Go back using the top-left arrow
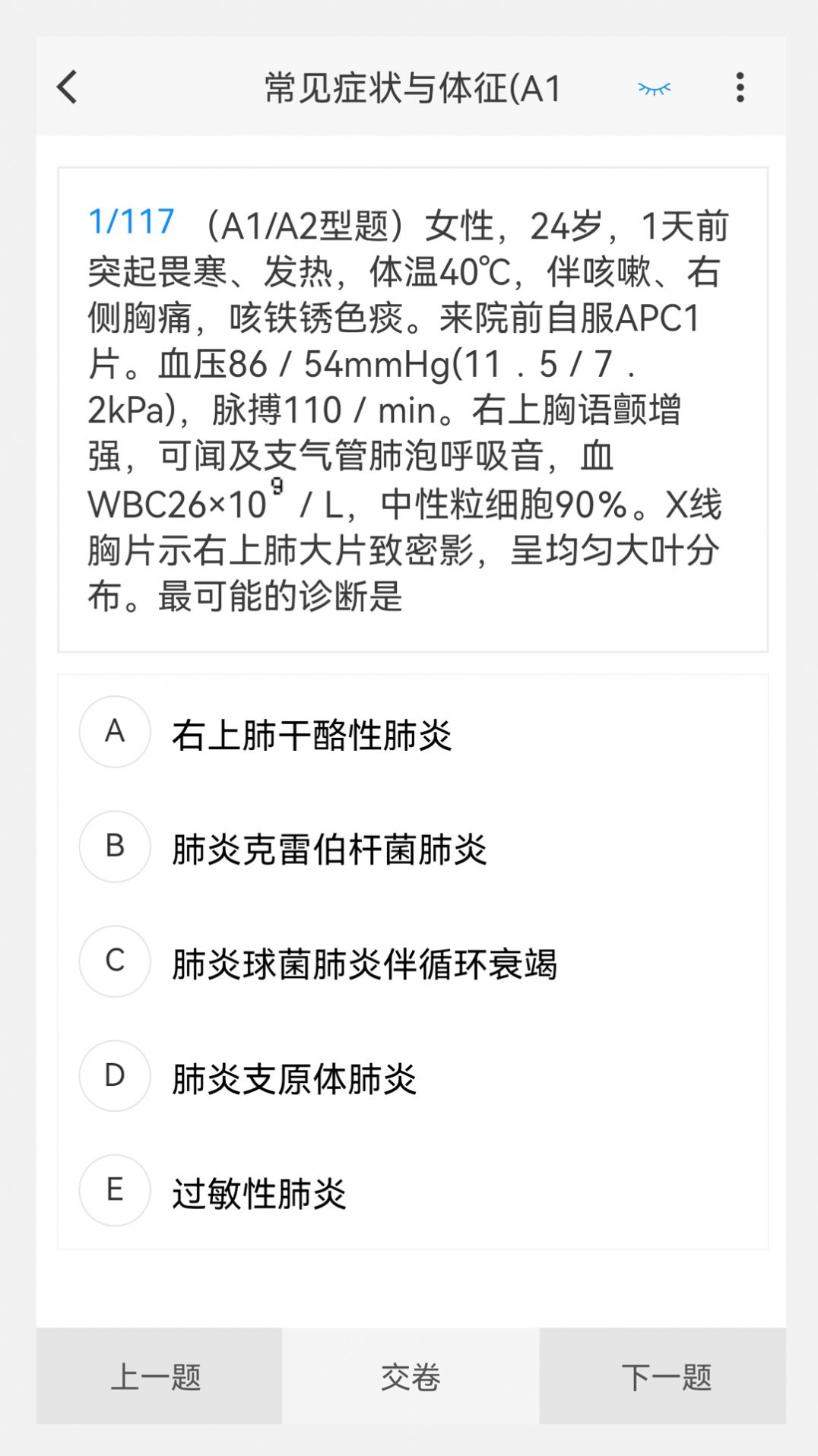 pos(68,87)
